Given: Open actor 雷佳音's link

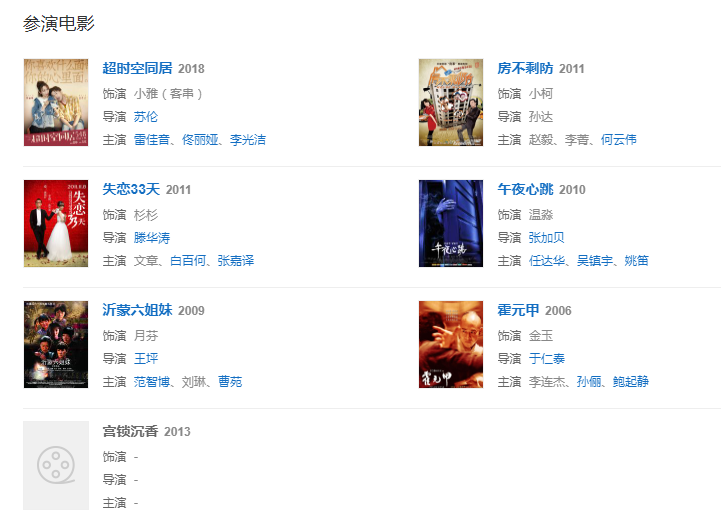Looking at the screenshot, I should click(154, 140).
